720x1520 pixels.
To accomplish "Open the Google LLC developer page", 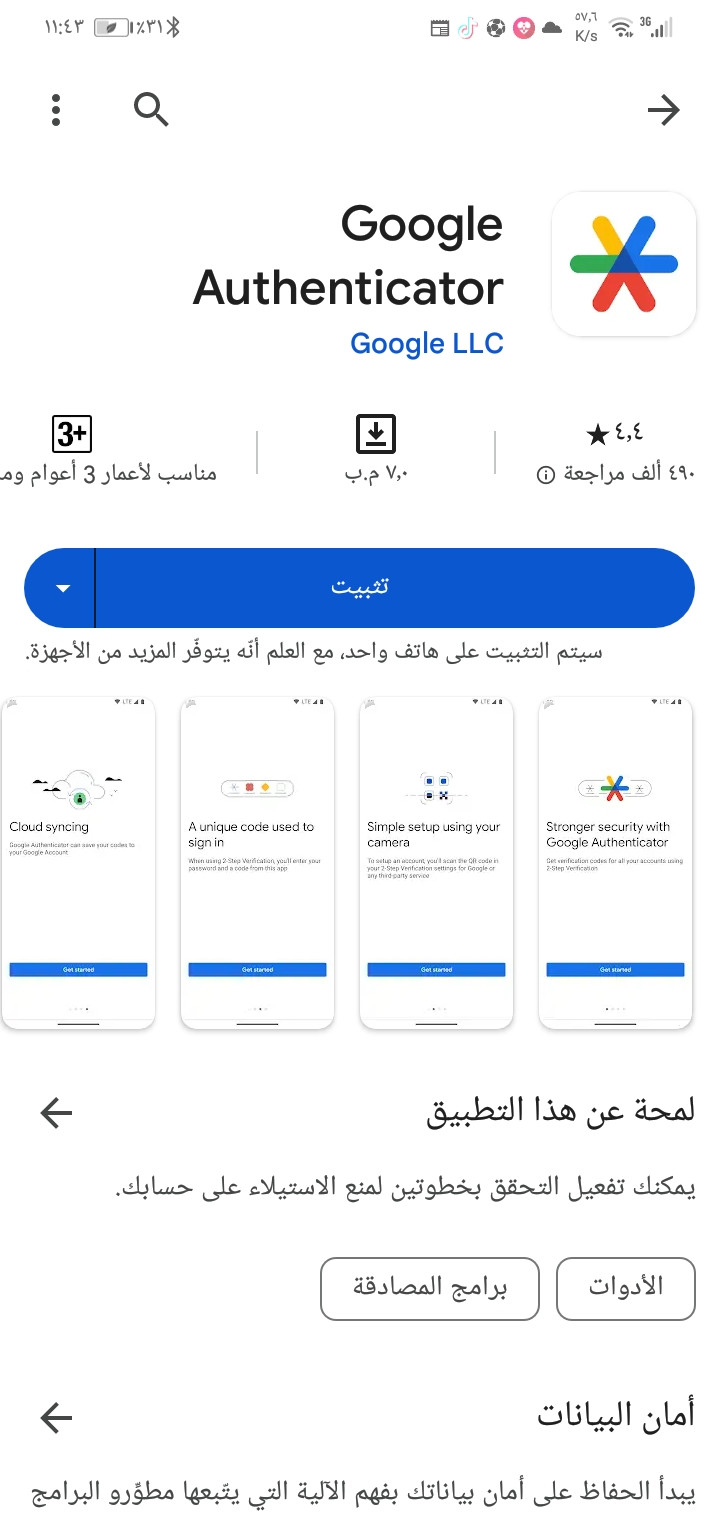I will [426, 343].
